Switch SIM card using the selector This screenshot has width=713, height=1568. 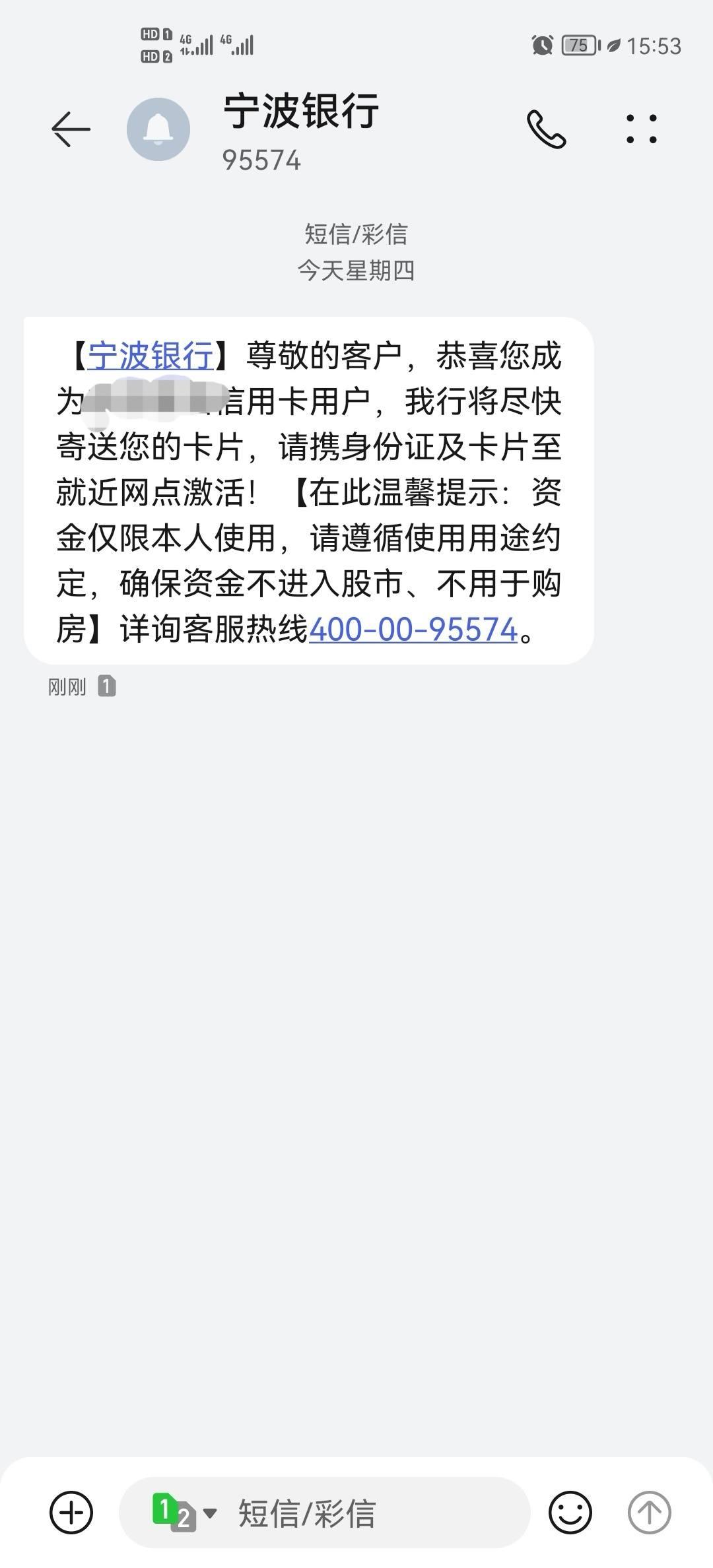184,1512
